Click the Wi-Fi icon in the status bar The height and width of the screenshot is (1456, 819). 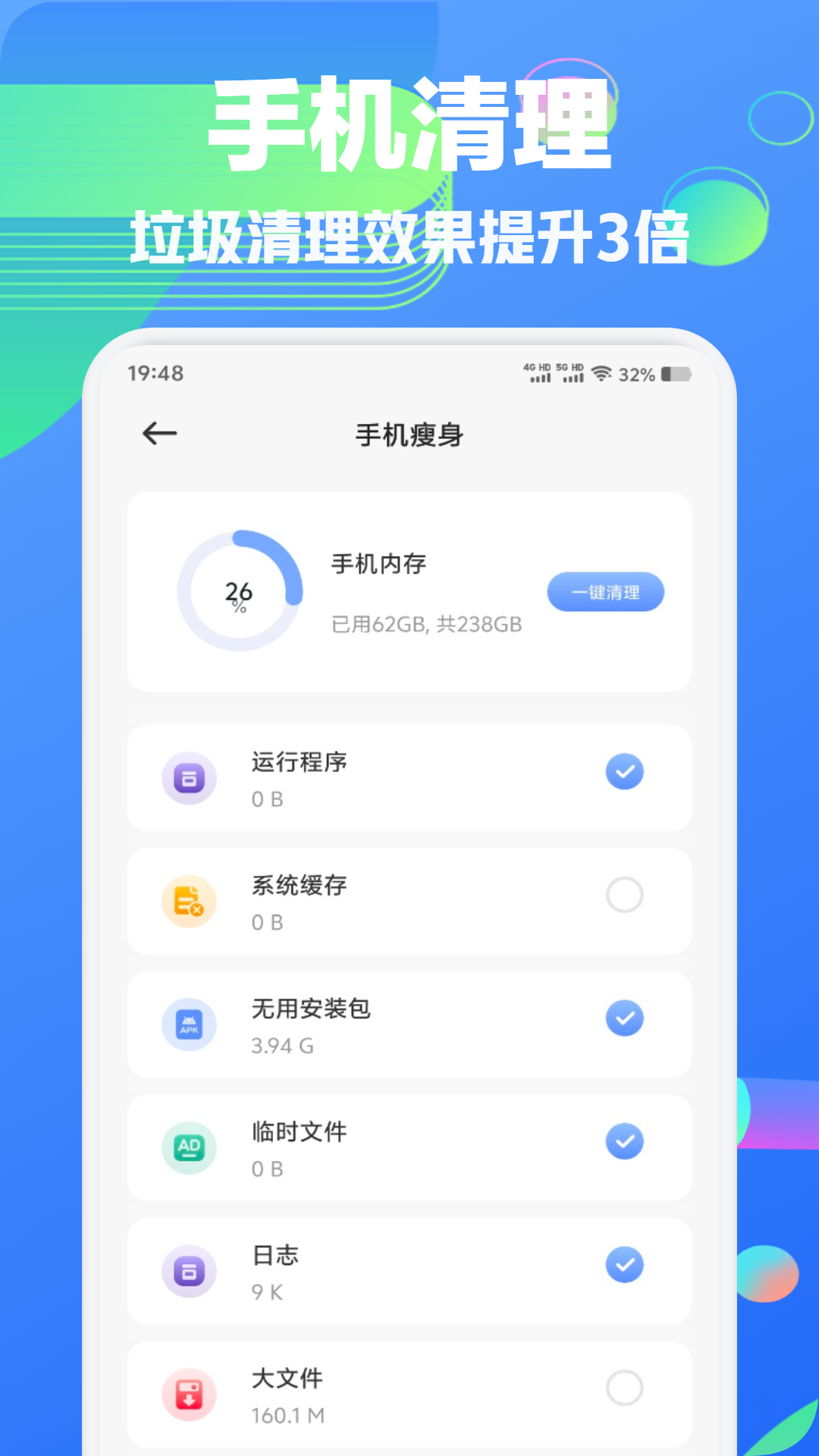click(601, 372)
